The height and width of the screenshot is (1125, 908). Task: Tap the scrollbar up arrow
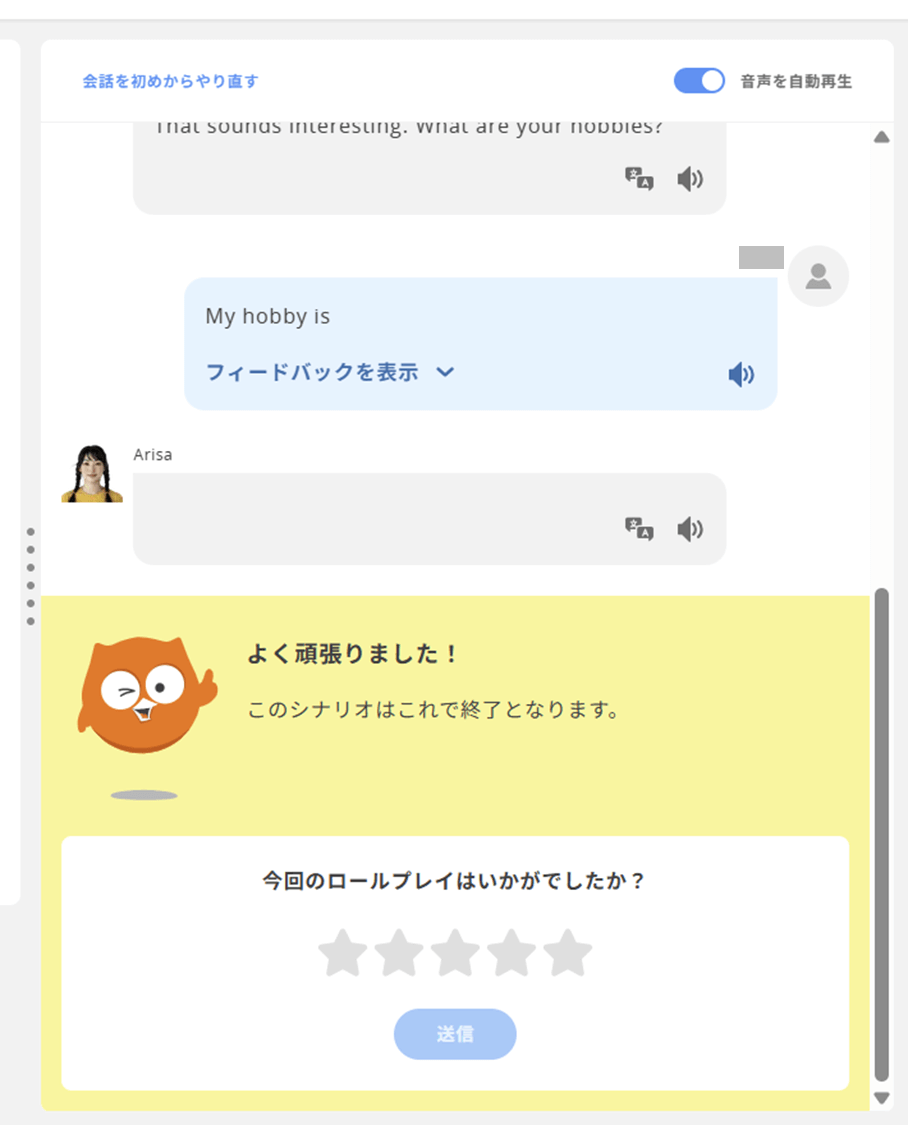click(x=881, y=138)
